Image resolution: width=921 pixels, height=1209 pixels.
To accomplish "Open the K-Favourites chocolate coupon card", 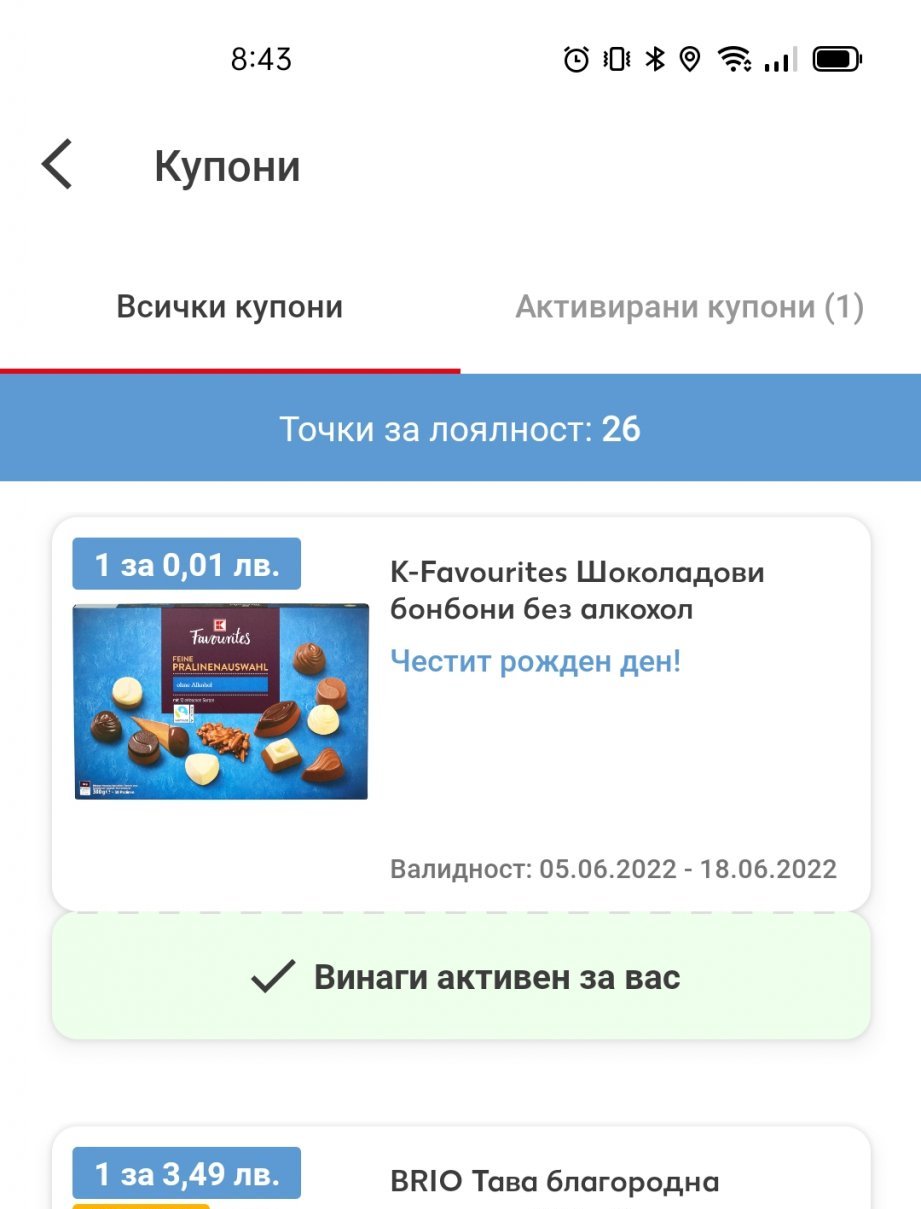I will point(461,713).
